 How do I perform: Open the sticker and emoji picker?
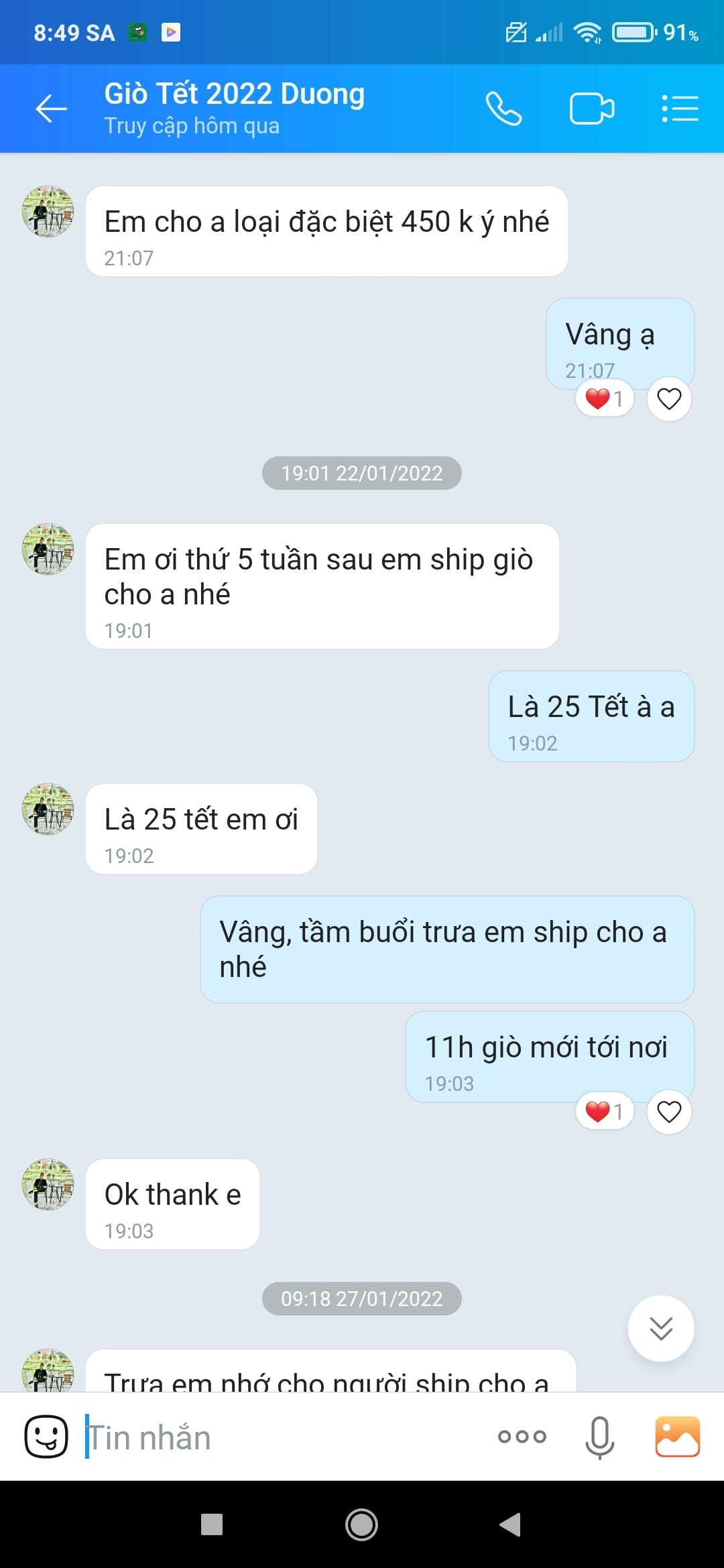[x=45, y=1437]
